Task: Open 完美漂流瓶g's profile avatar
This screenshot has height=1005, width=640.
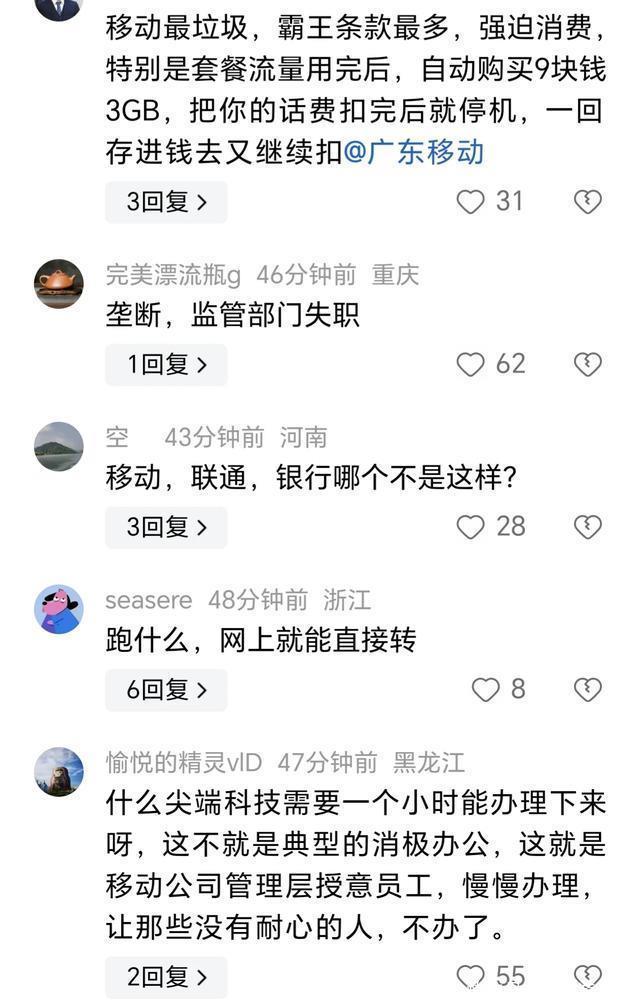Action: [x=58, y=283]
